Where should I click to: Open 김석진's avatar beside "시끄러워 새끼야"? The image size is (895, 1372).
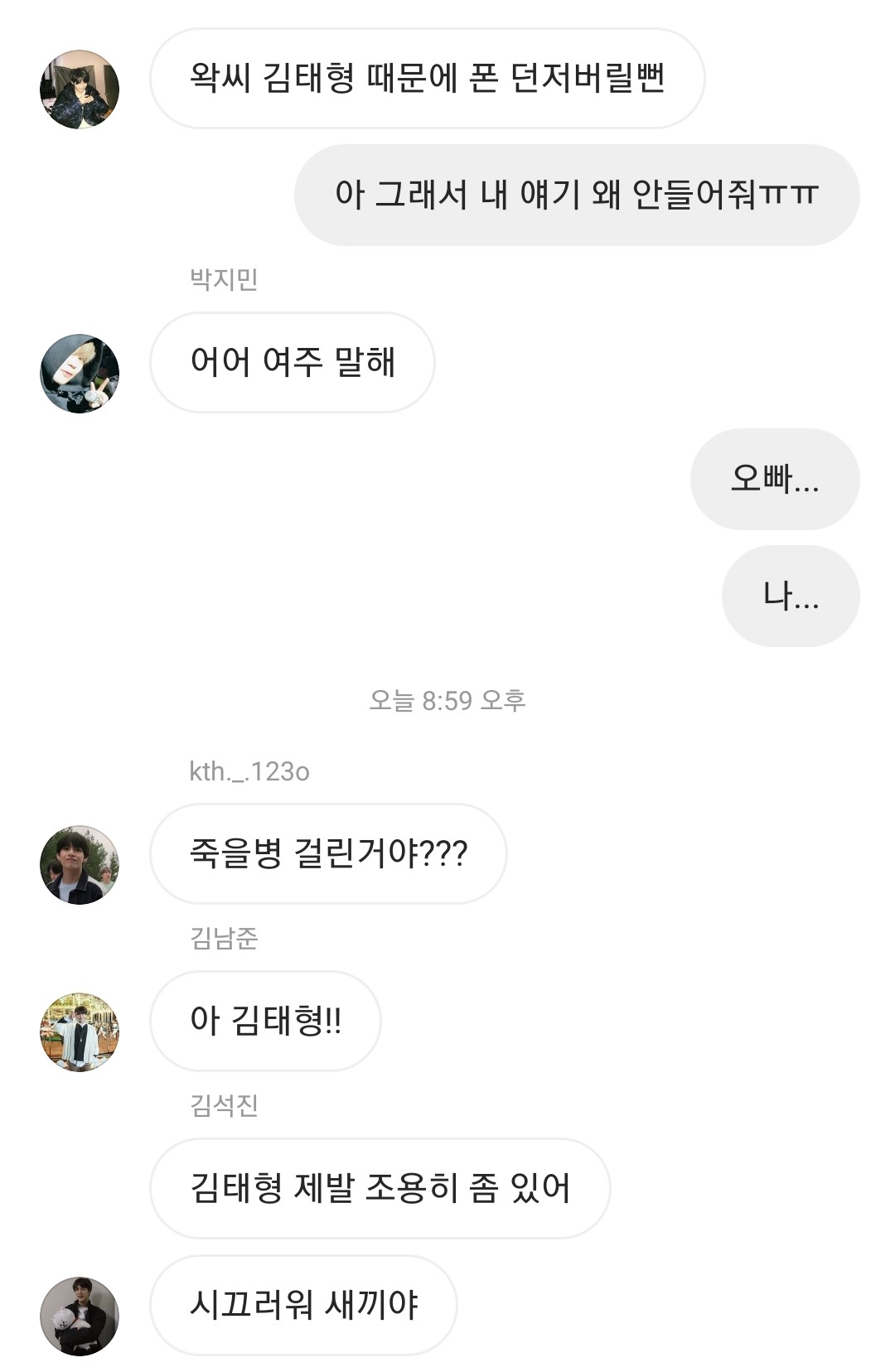point(80,1316)
